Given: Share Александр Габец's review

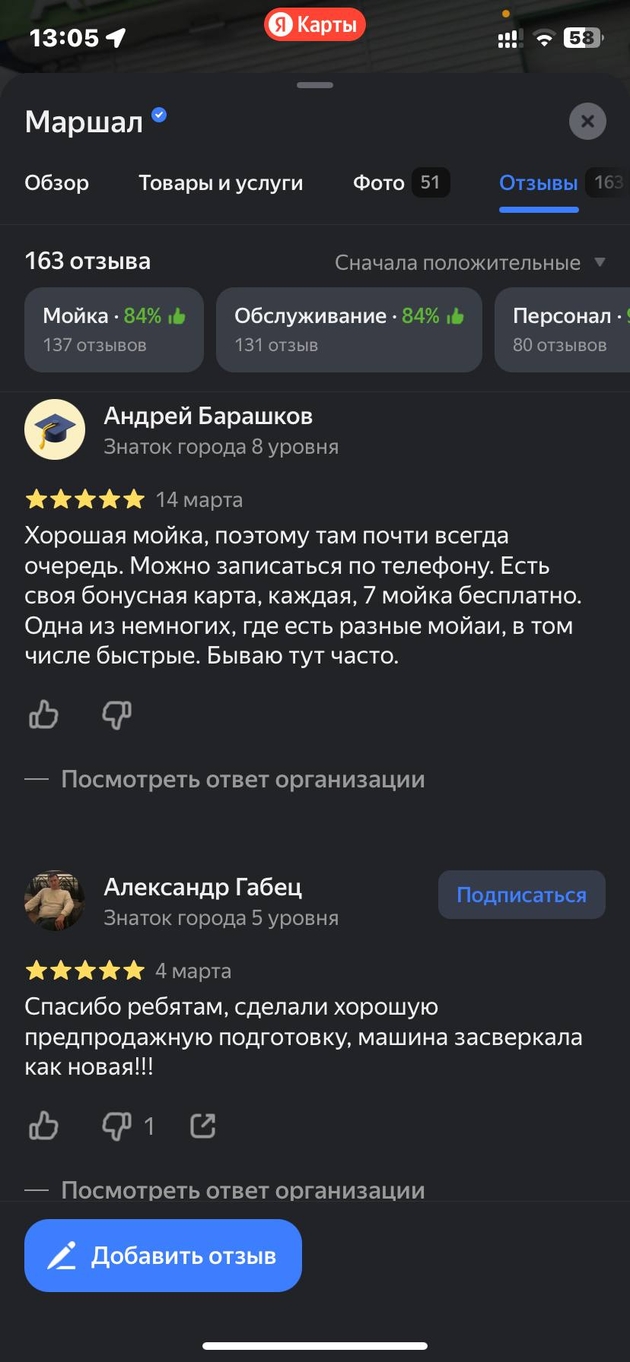Looking at the screenshot, I should point(203,1126).
